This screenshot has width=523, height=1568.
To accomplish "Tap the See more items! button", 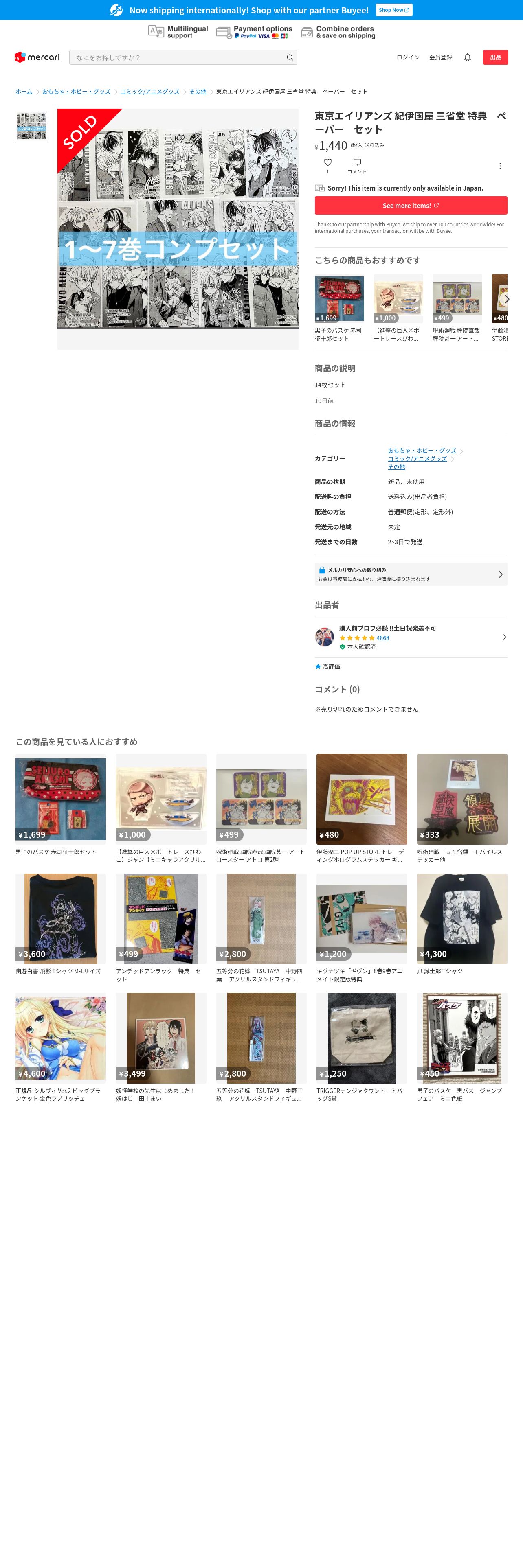I will [x=410, y=206].
